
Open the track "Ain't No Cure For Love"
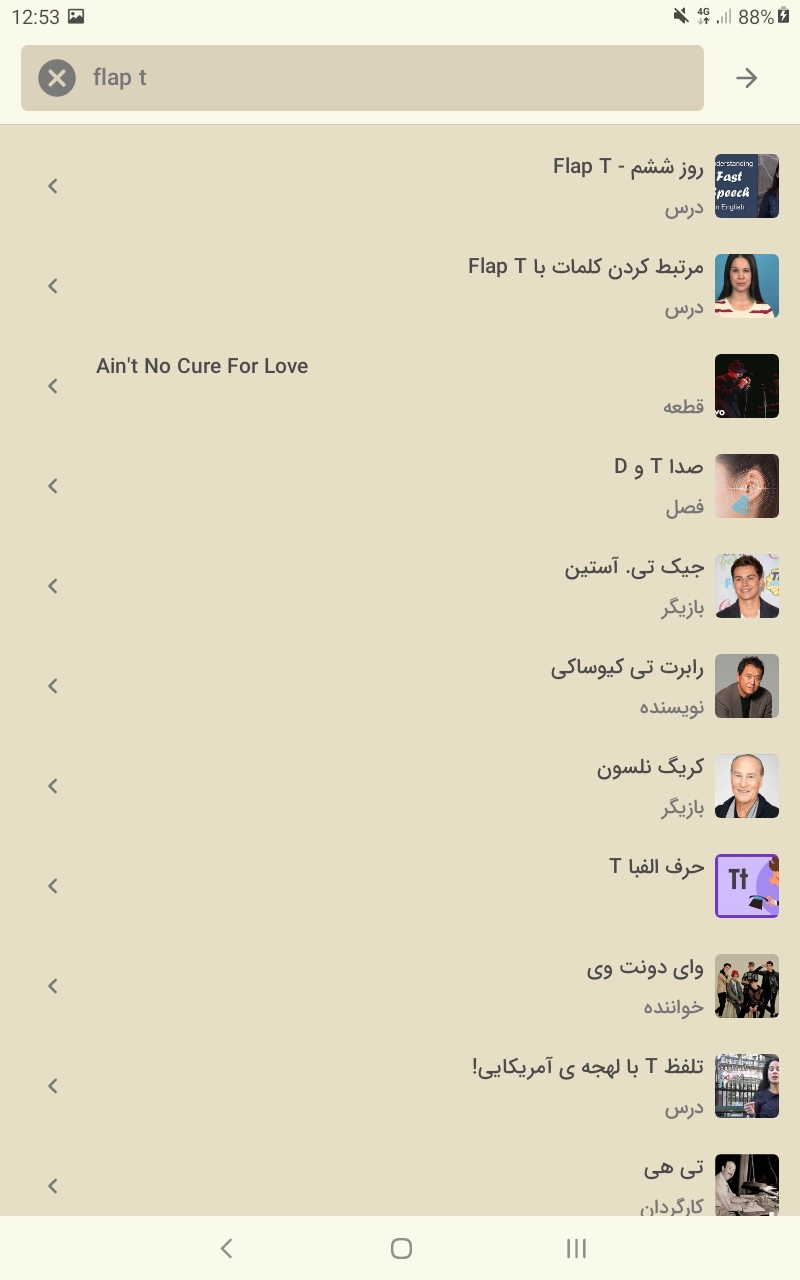point(400,386)
